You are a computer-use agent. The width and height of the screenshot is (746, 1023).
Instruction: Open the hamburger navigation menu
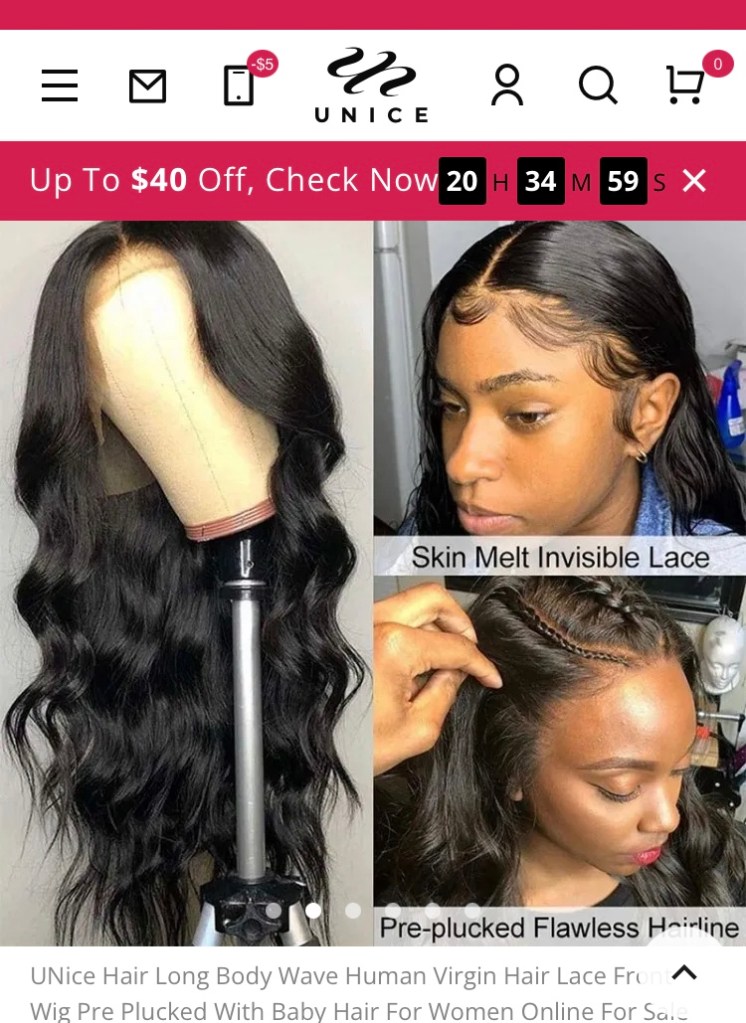pos(59,86)
